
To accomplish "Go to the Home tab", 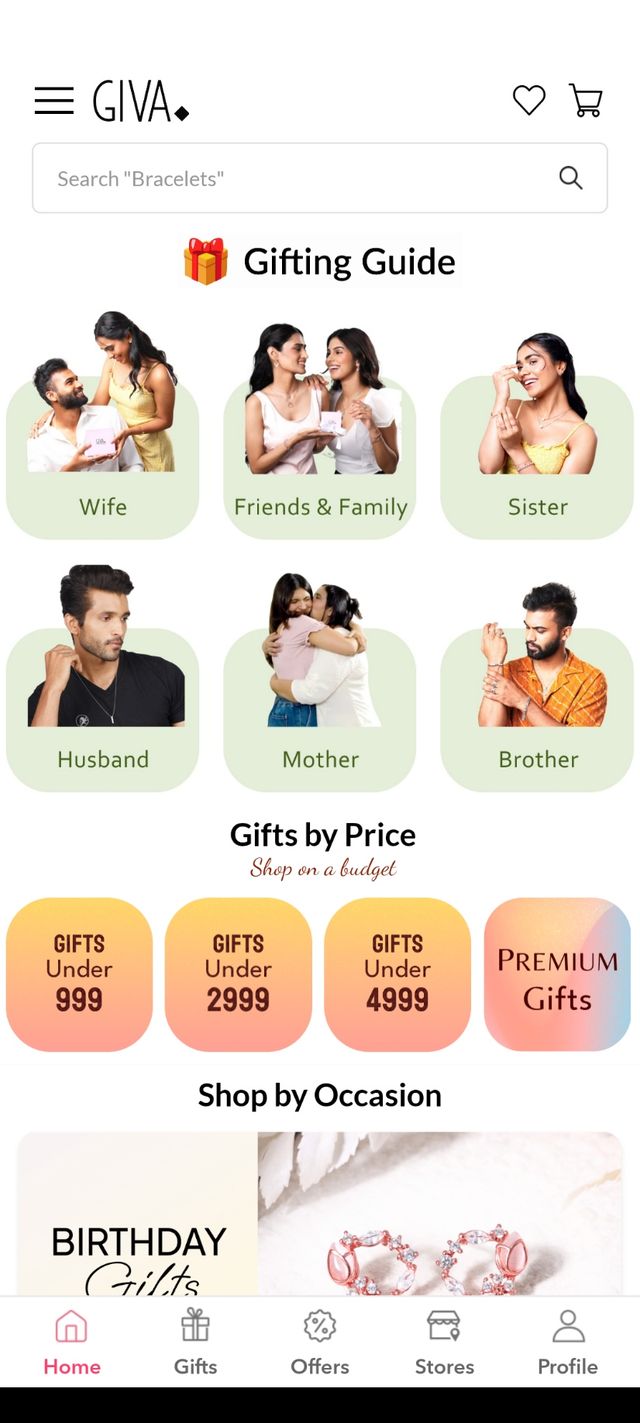I will pyautogui.click(x=71, y=1343).
